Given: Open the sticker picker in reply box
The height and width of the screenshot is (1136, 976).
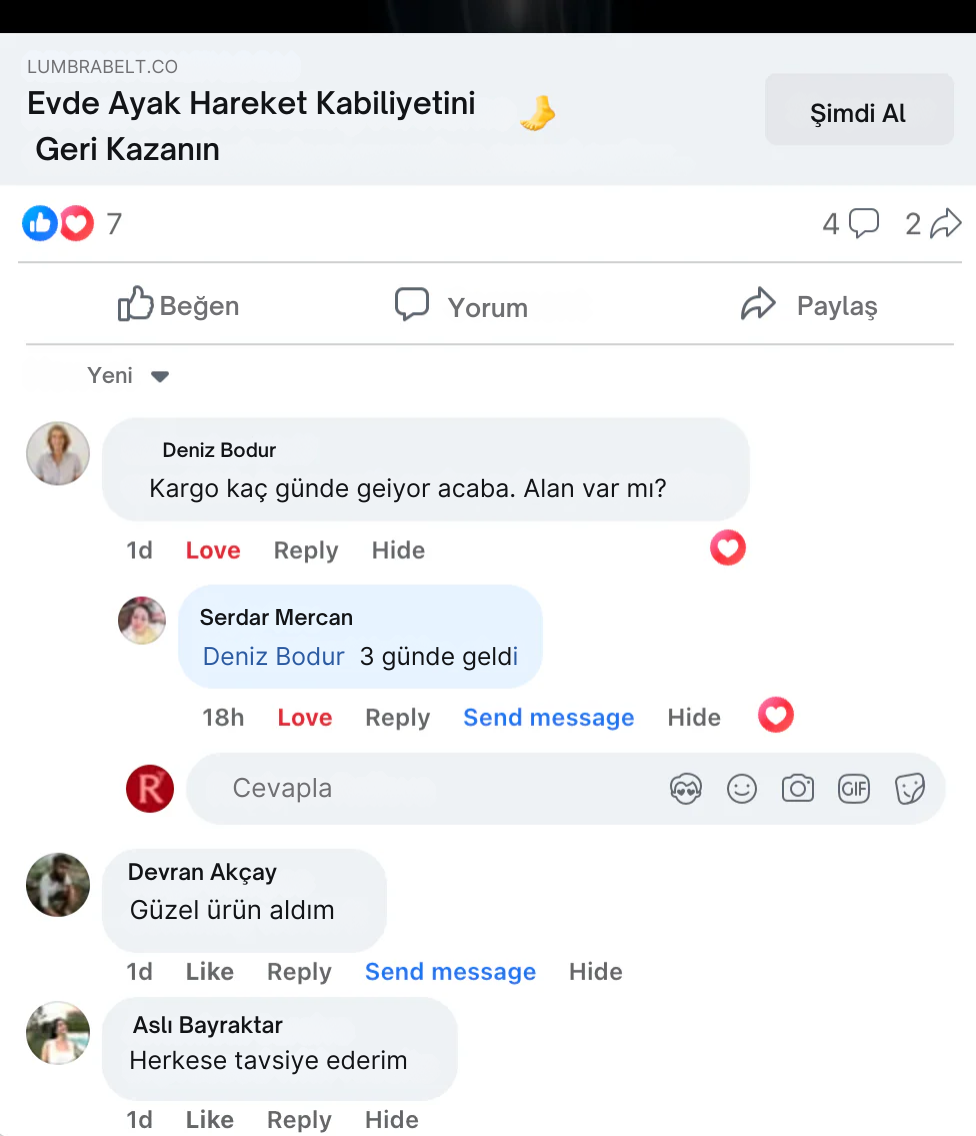Looking at the screenshot, I should pyautogui.click(x=909, y=789).
